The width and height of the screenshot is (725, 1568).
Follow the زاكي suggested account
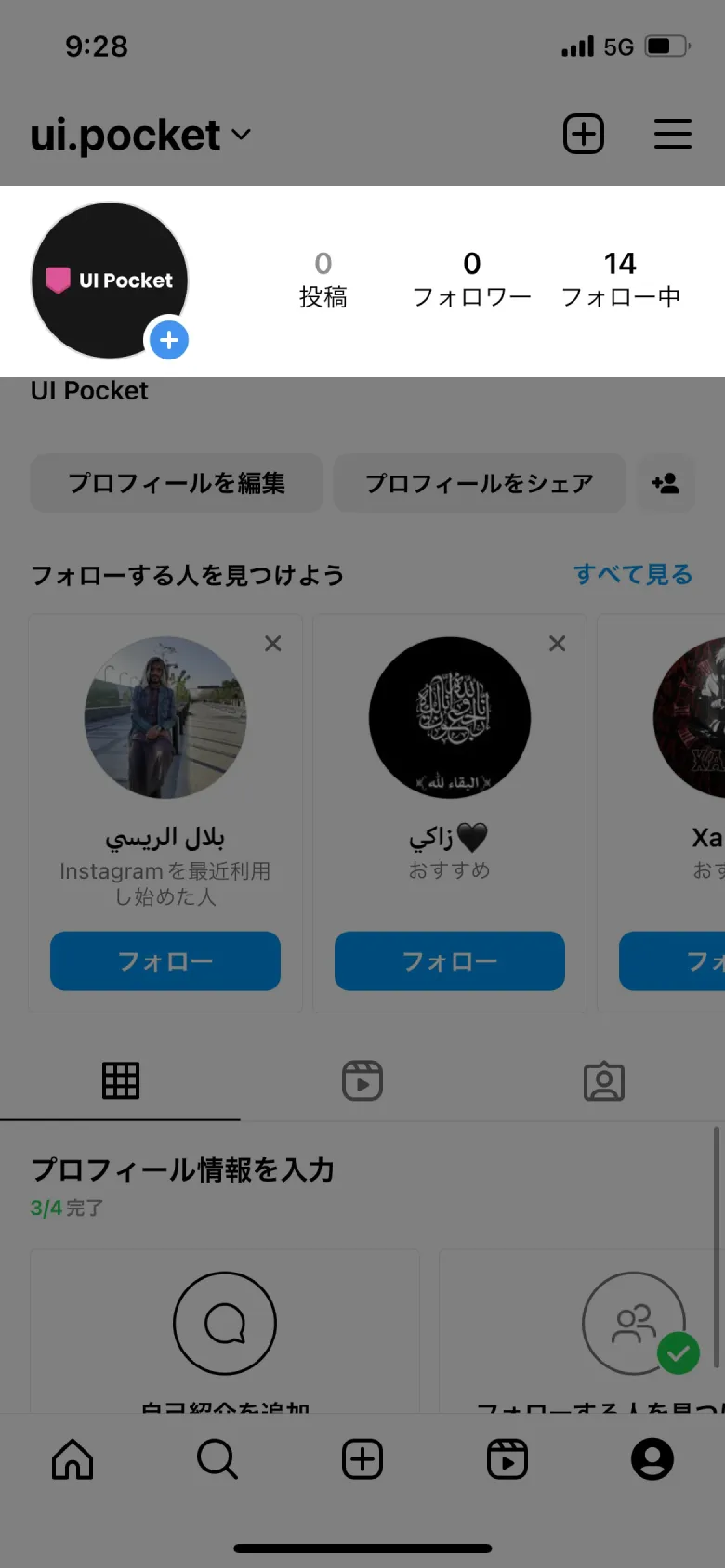click(x=449, y=961)
